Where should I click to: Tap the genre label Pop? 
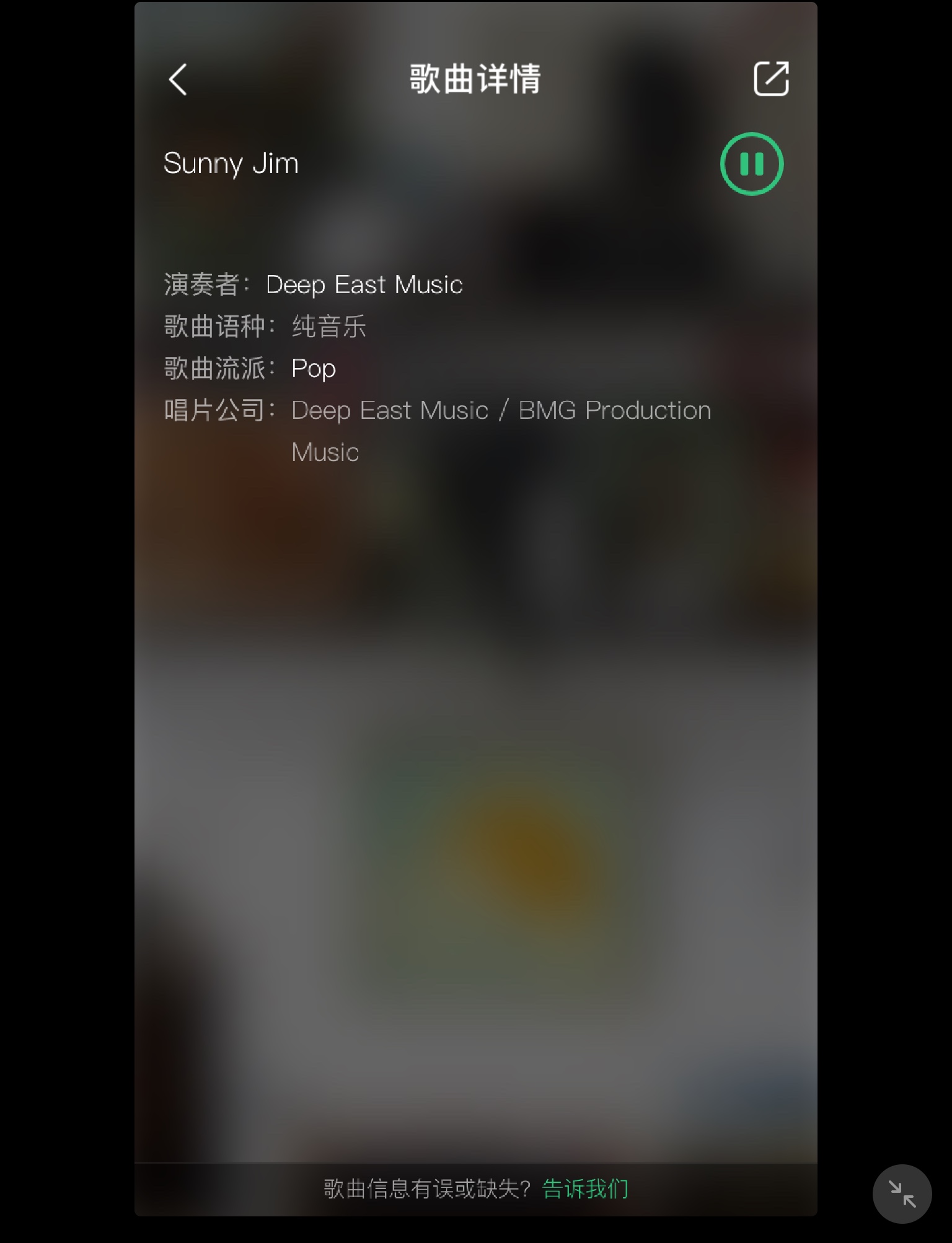pos(313,368)
